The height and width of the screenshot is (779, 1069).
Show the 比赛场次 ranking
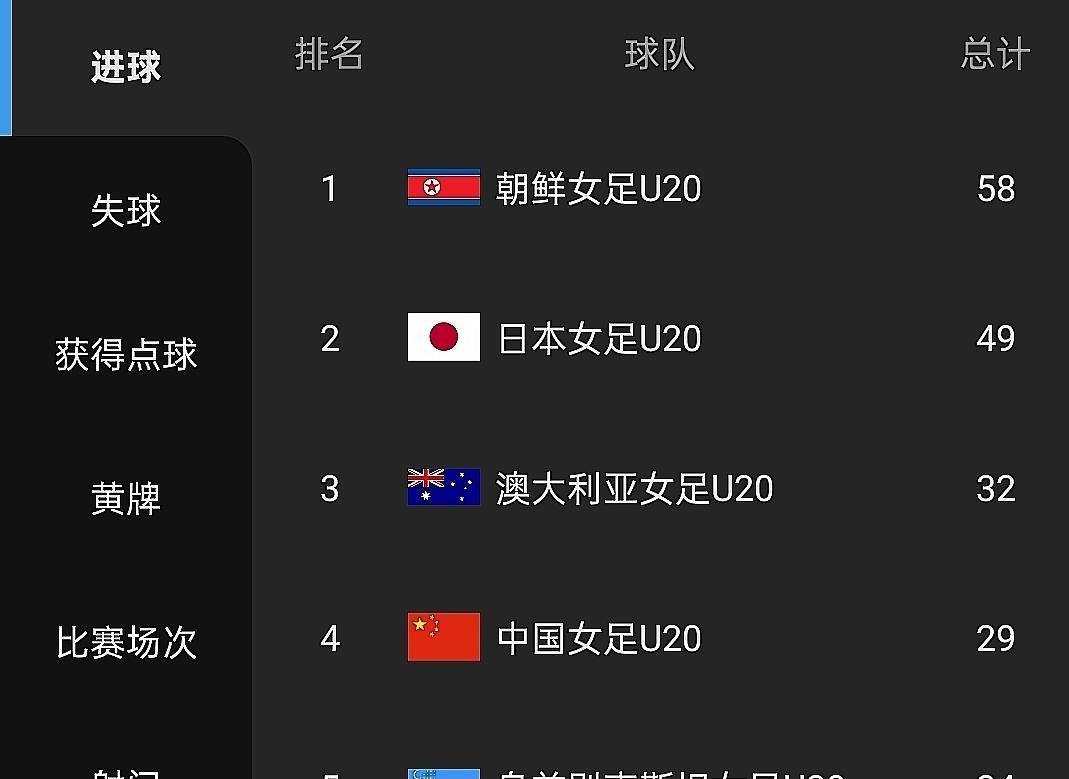[x=126, y=641]
